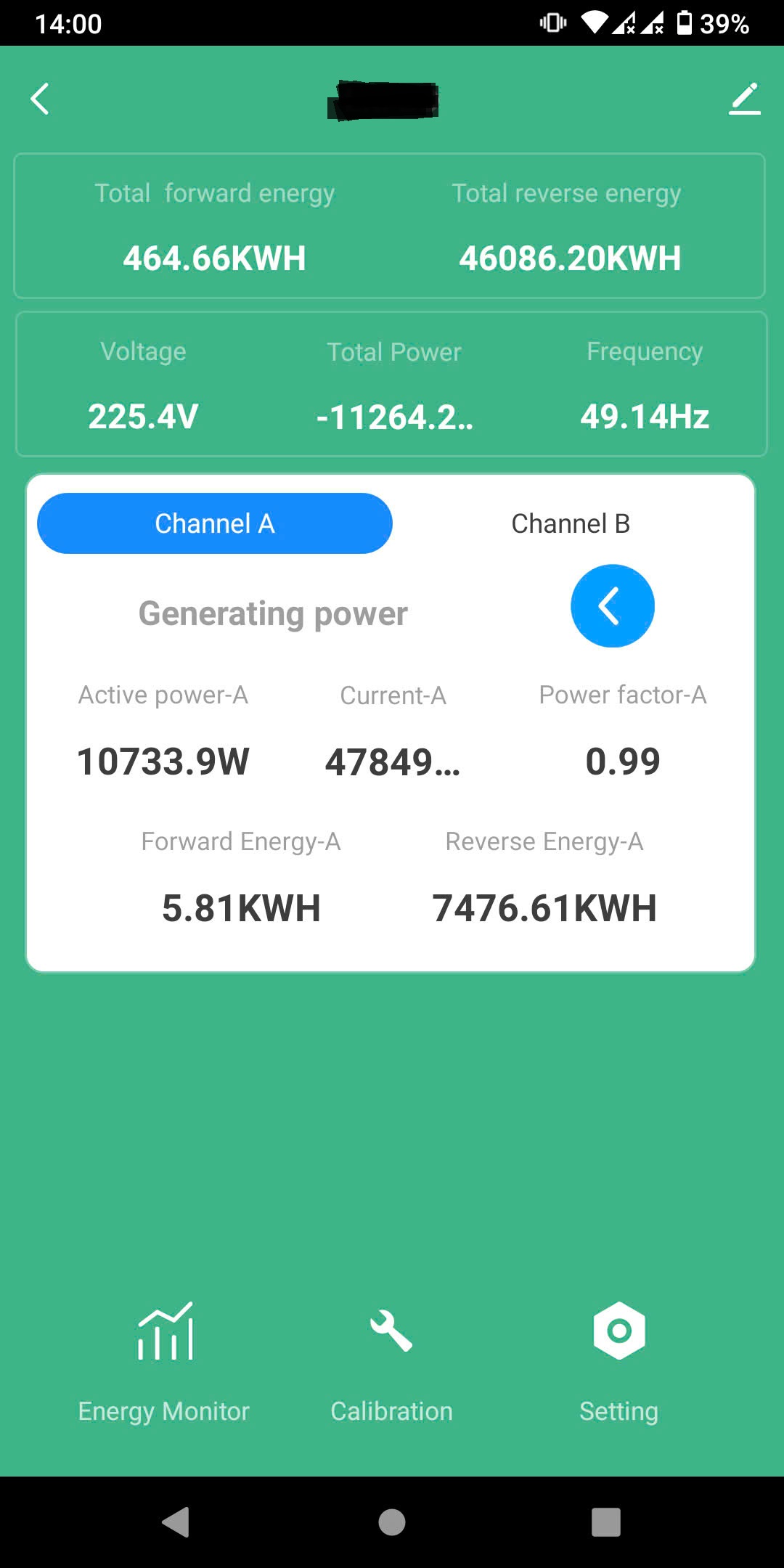Go back using the top-left arrow

tap(41, 99)
